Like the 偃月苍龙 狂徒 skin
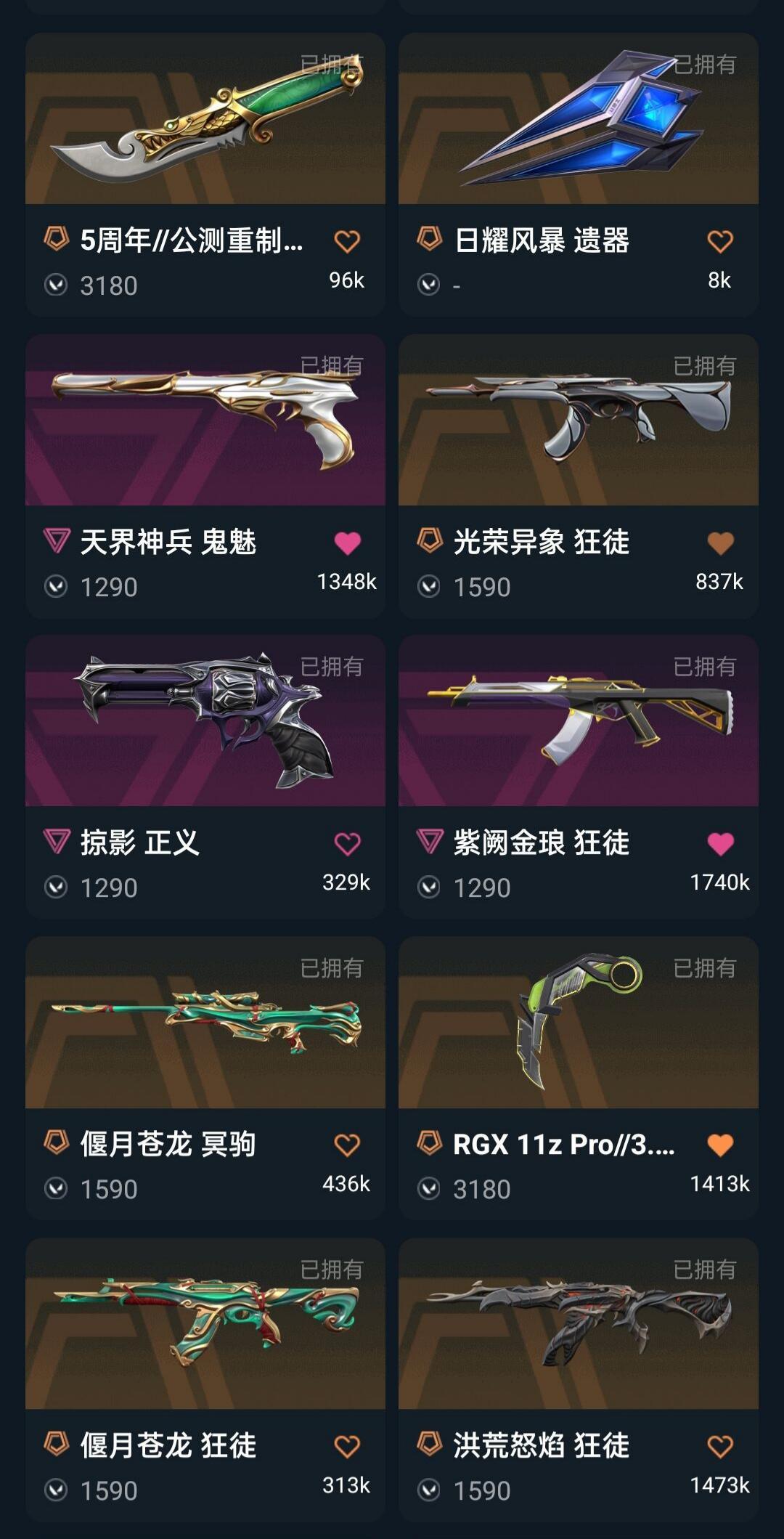 (x=347, y=1447)
